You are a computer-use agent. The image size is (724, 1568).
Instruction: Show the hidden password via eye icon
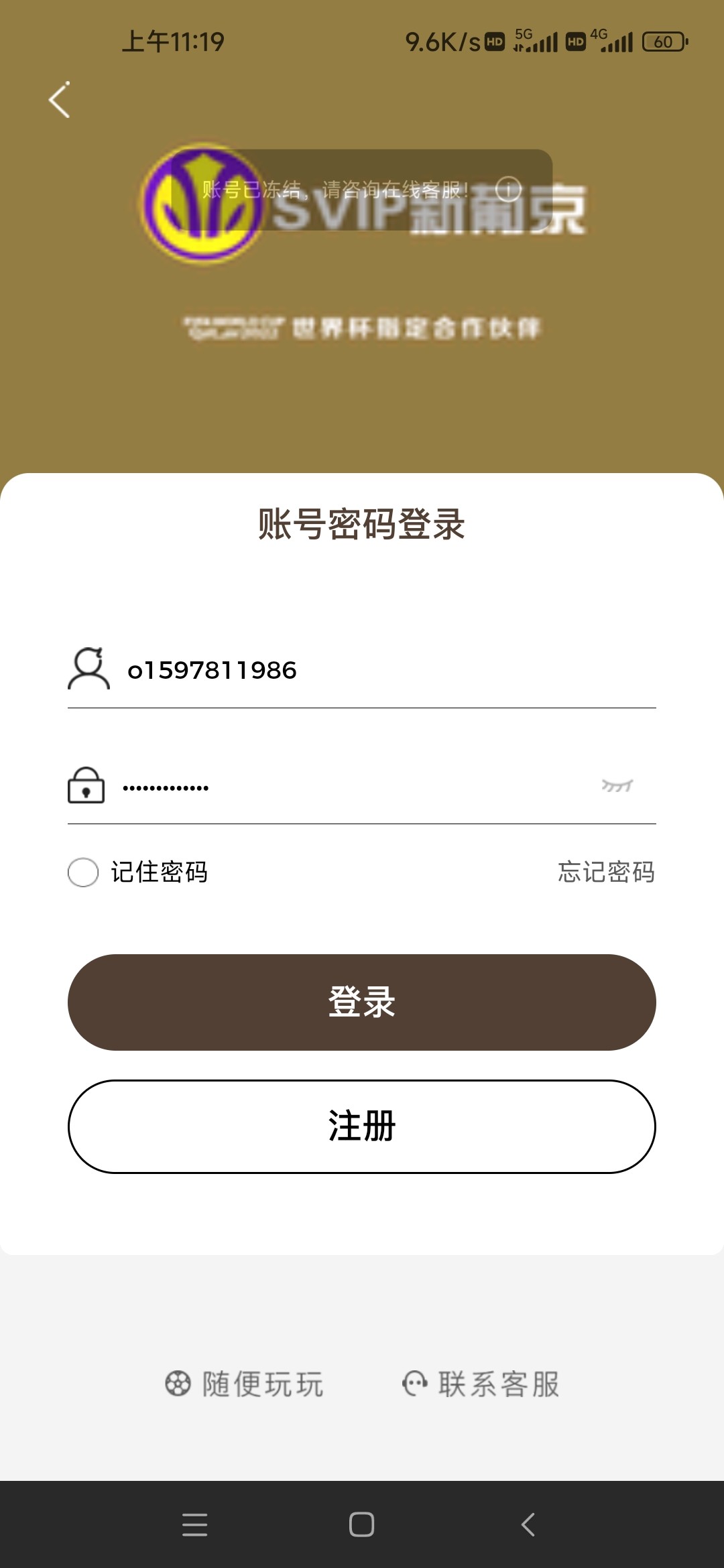click(617, 785)
